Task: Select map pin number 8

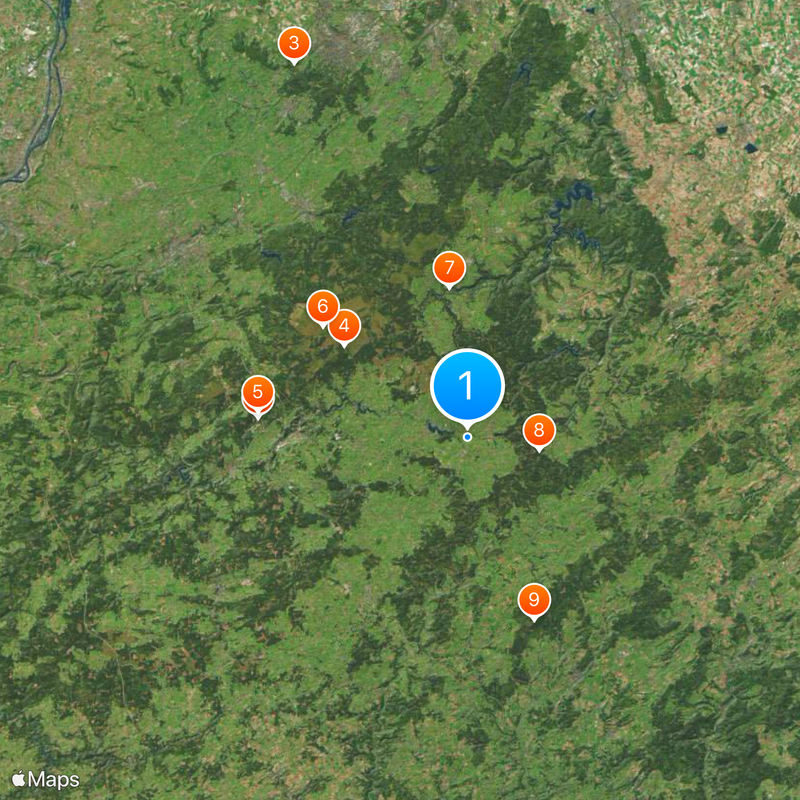Action: click(538, 431)
